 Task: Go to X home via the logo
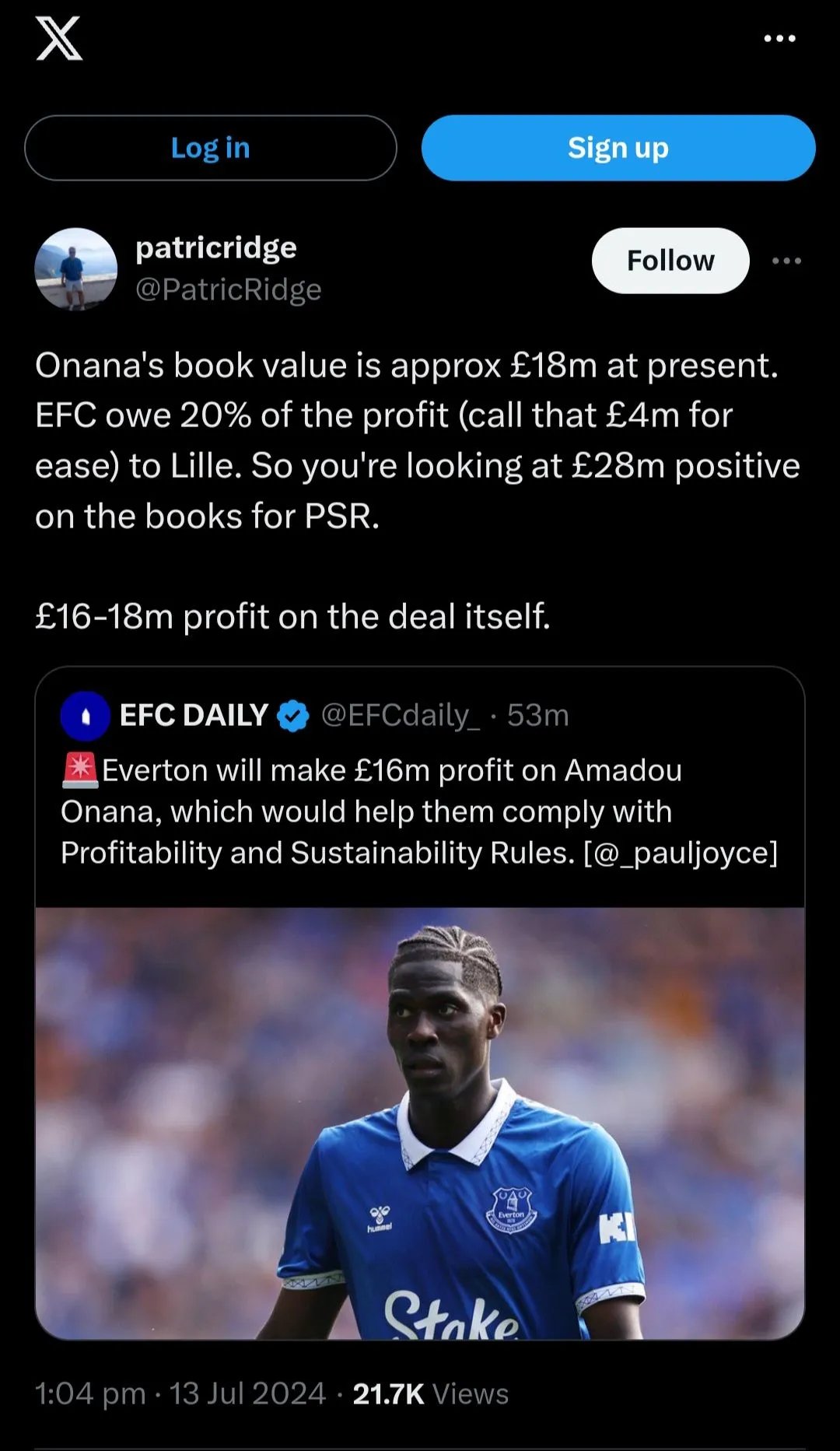(59, 39)
